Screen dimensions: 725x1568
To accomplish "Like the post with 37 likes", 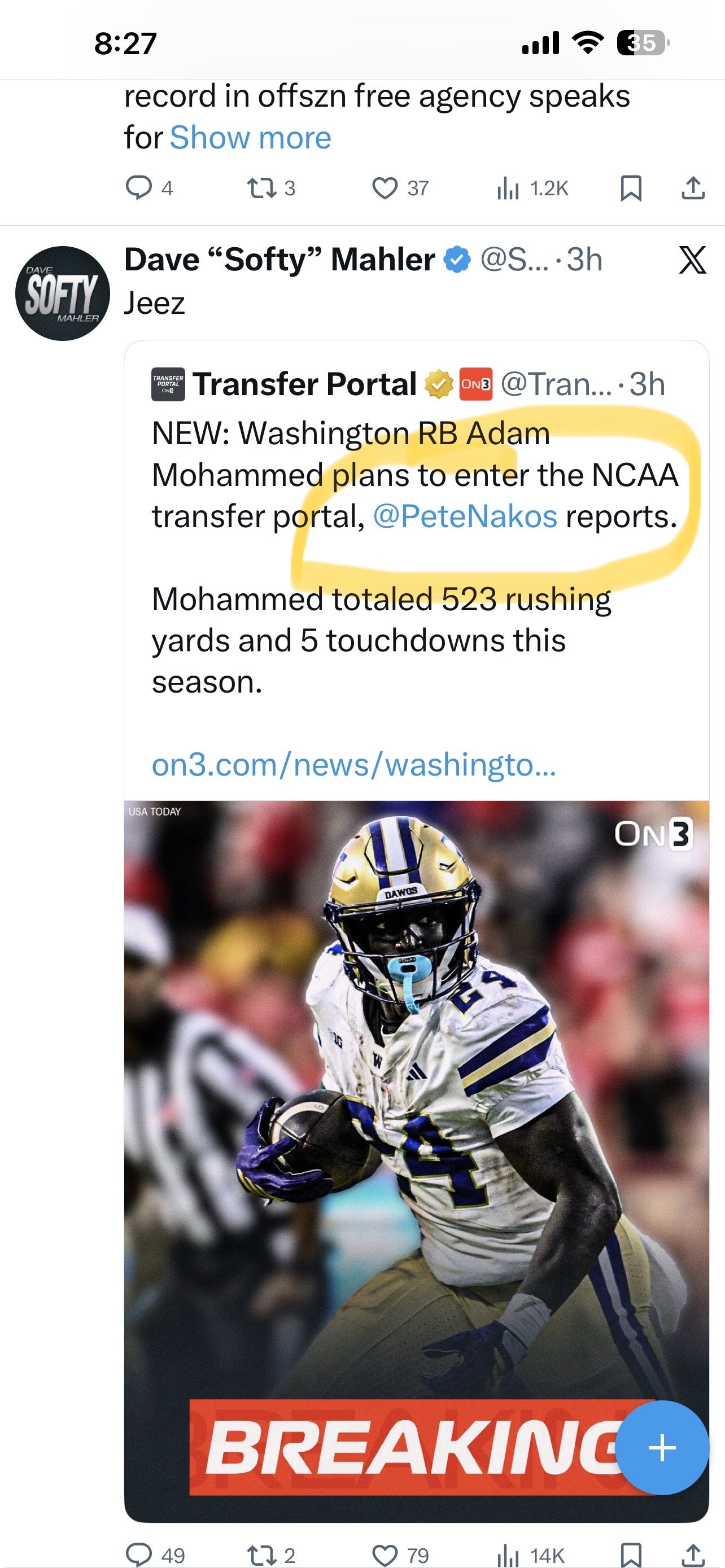I will (x=385, y=188).
